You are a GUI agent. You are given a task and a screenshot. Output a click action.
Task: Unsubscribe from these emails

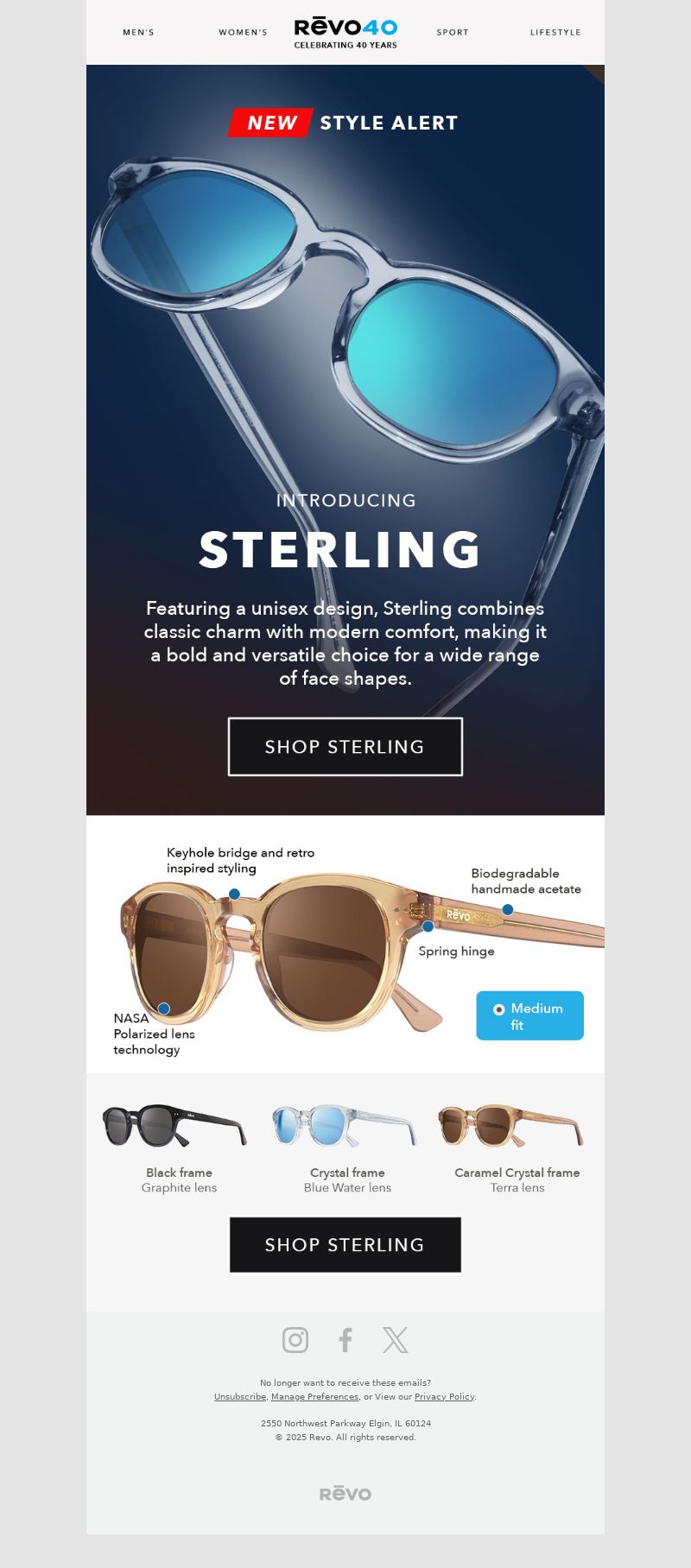click(239, 1396)
